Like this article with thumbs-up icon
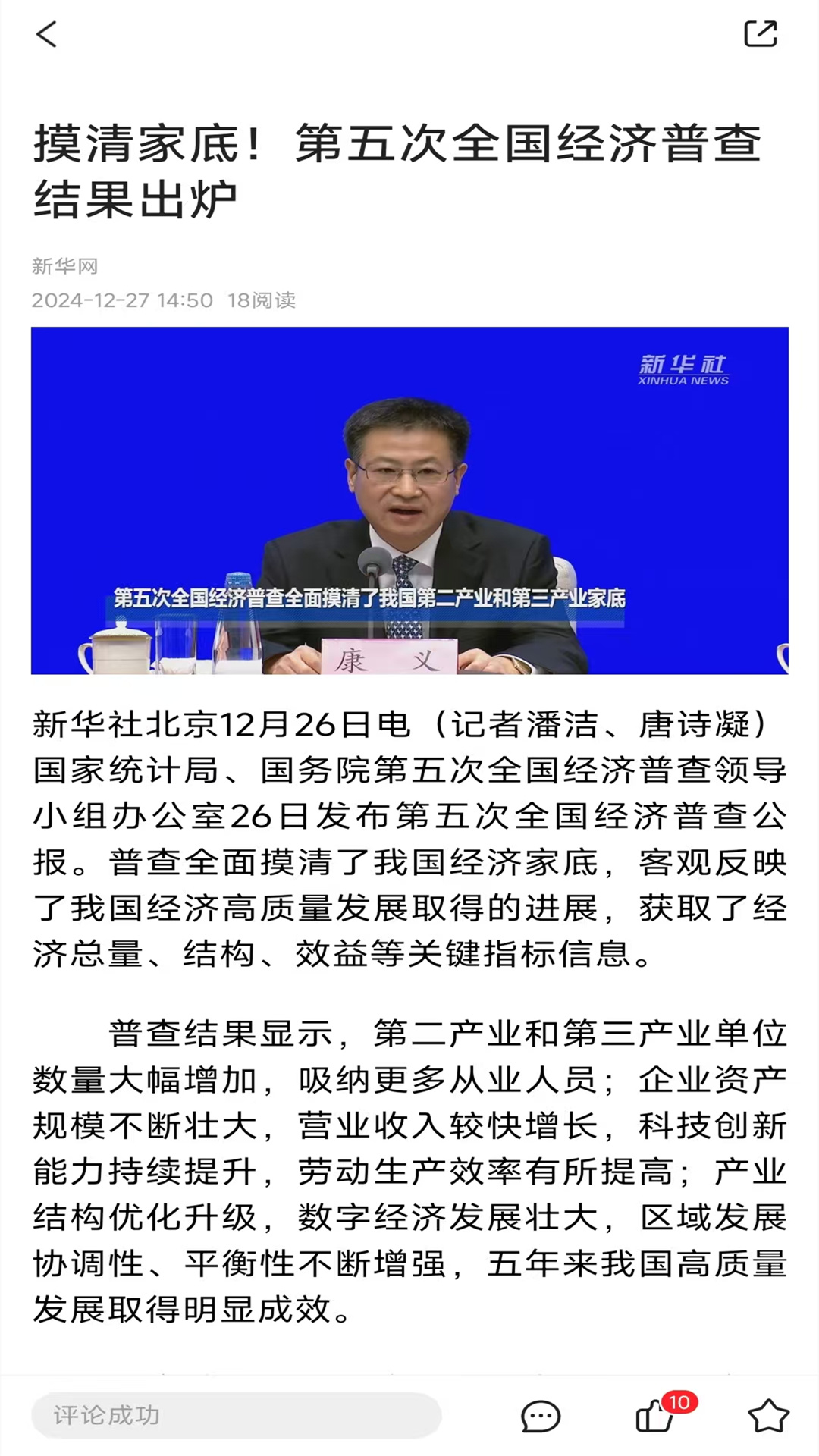The width and height of the screenshot is (819, 1456). coord(655,1416)
